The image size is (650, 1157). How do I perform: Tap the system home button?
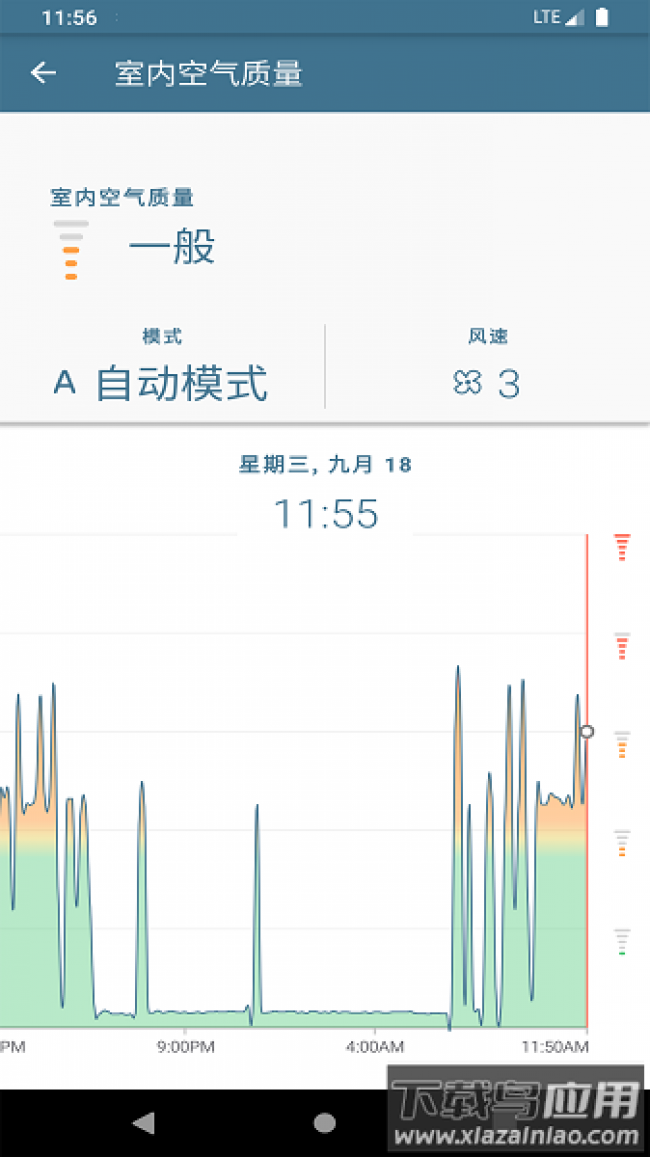pyautogui.click(x=324, y=1122)
